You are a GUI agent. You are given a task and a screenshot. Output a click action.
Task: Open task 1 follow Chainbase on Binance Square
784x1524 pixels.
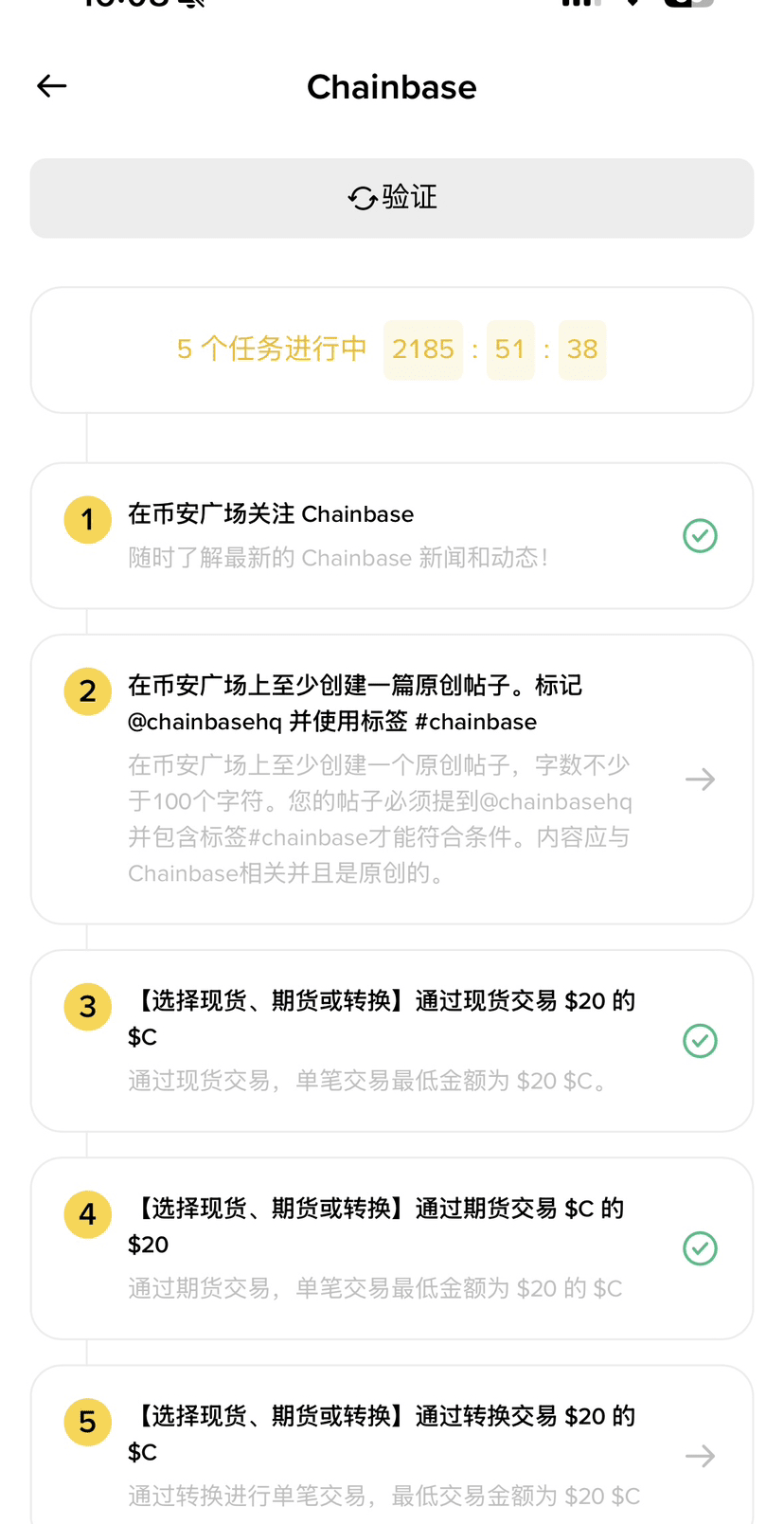(x=392, y=535)
